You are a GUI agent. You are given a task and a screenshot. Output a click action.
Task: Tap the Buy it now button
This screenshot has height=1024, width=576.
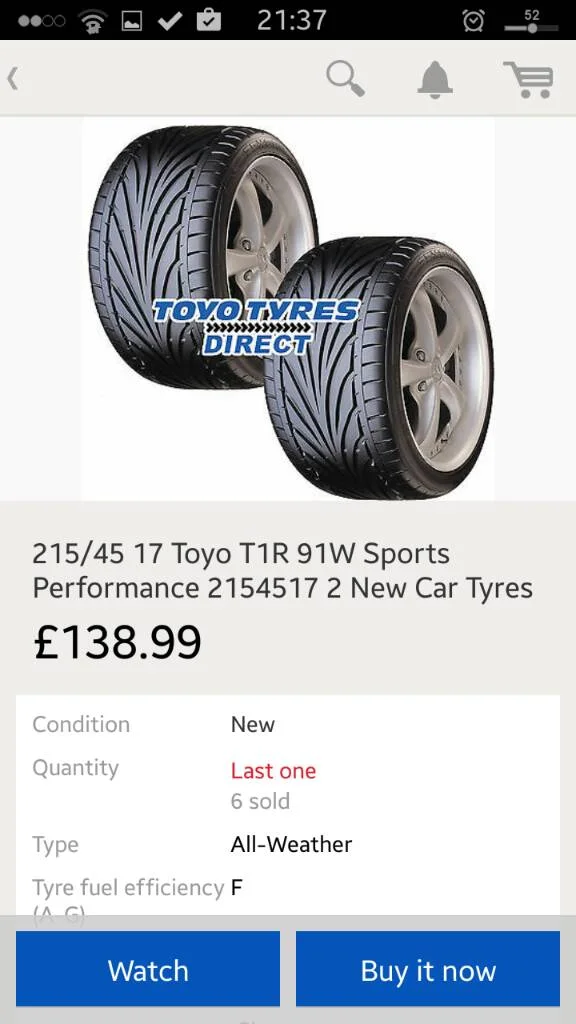428,968
